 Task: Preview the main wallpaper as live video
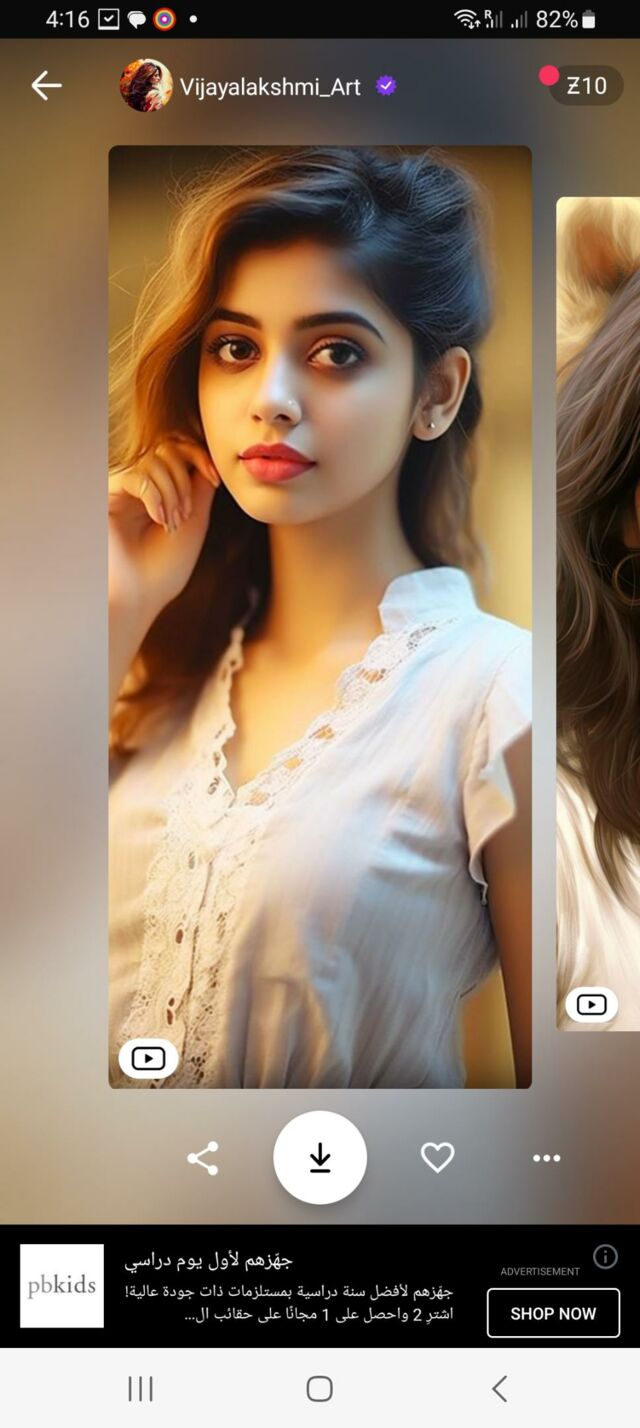(x=148, y=1058)
